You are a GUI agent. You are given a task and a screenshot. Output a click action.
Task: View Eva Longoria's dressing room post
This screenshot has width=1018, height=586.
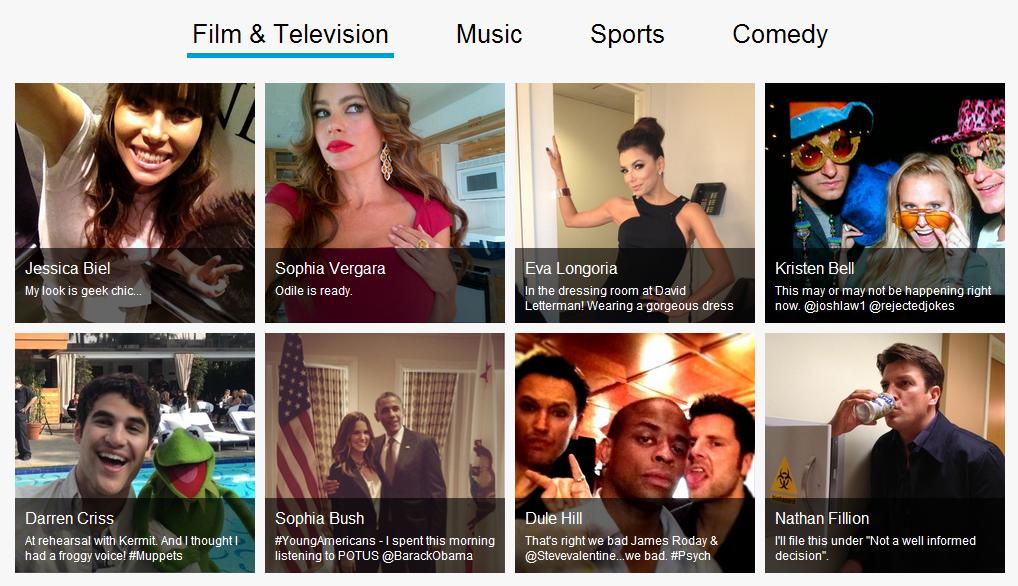(x=635, y=202)
